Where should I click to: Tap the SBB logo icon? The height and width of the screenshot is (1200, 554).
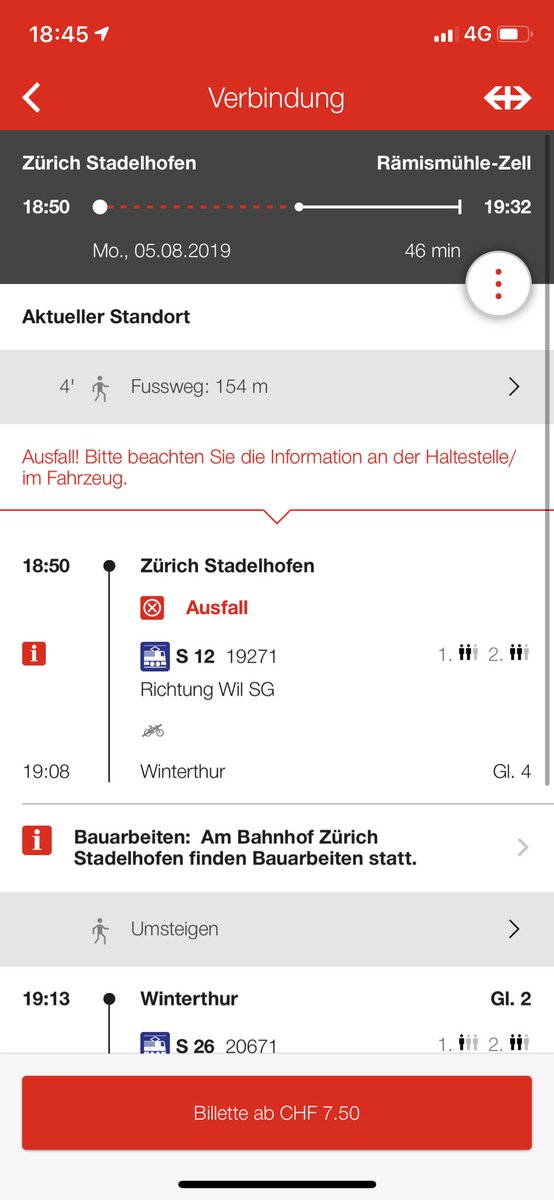click(507, 98)
